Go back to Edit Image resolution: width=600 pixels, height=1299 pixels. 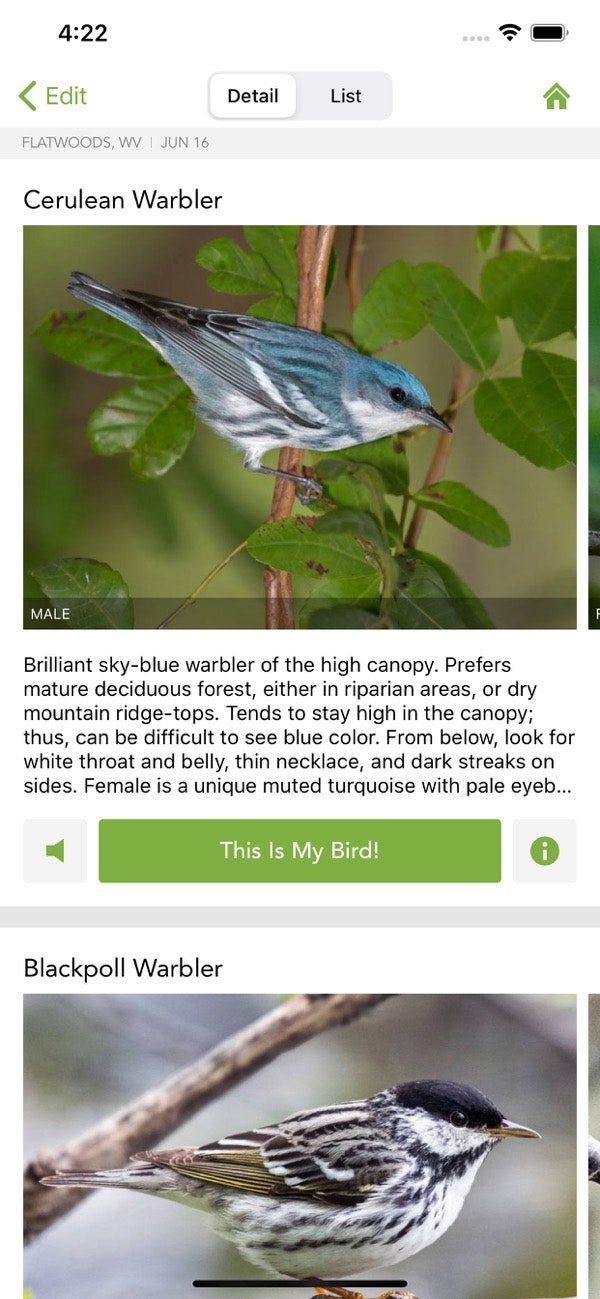point(53,96)
